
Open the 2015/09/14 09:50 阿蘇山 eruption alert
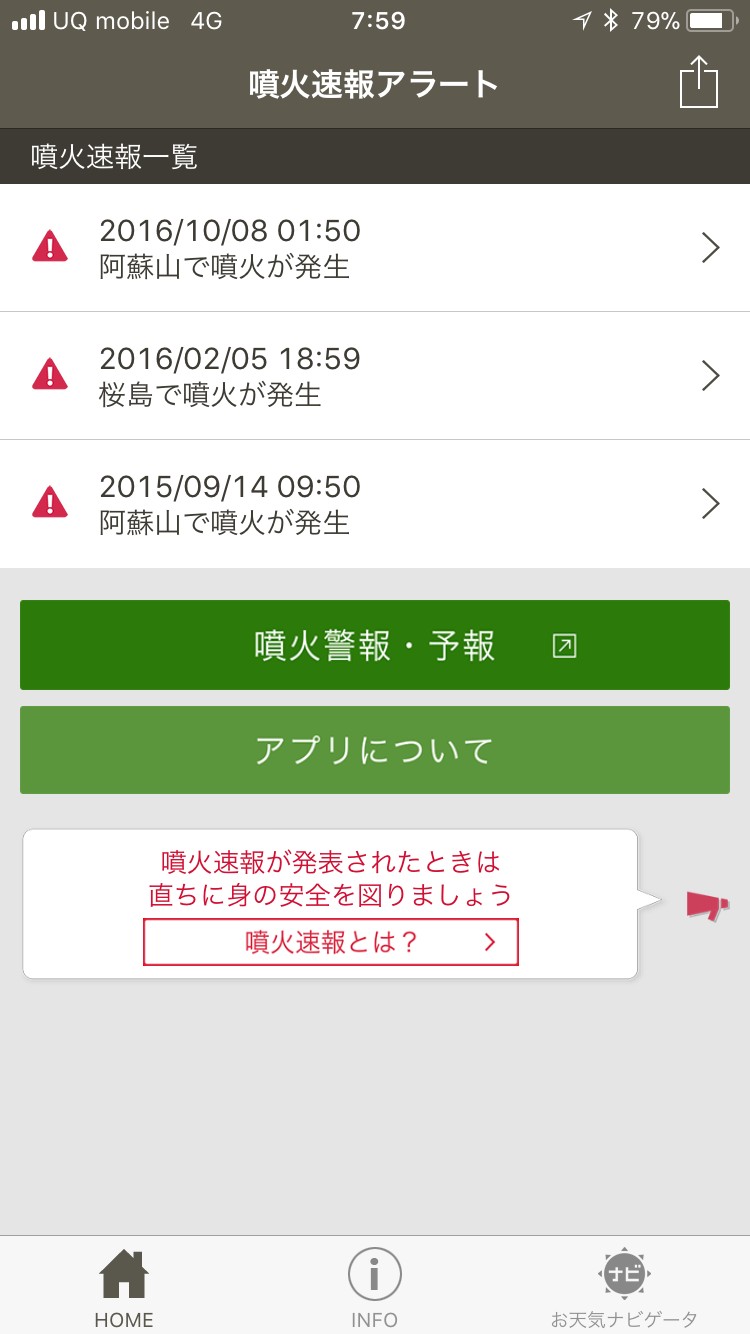(375, 504)
